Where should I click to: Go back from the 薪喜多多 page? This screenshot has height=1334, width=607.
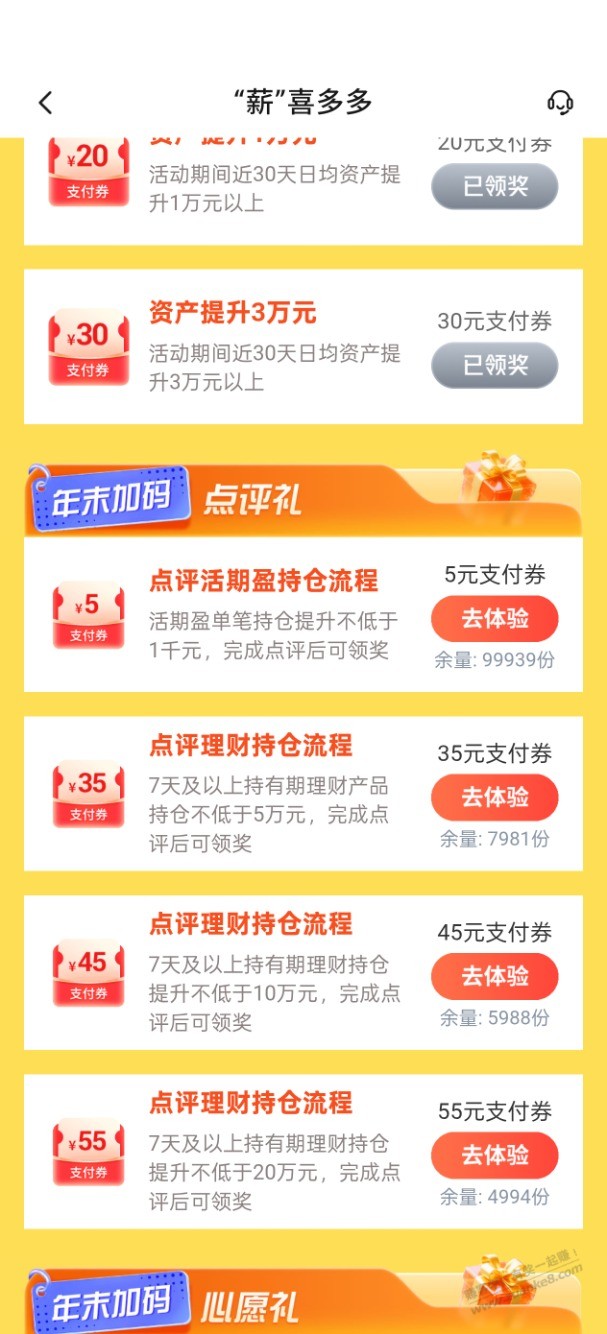point(45,102)
